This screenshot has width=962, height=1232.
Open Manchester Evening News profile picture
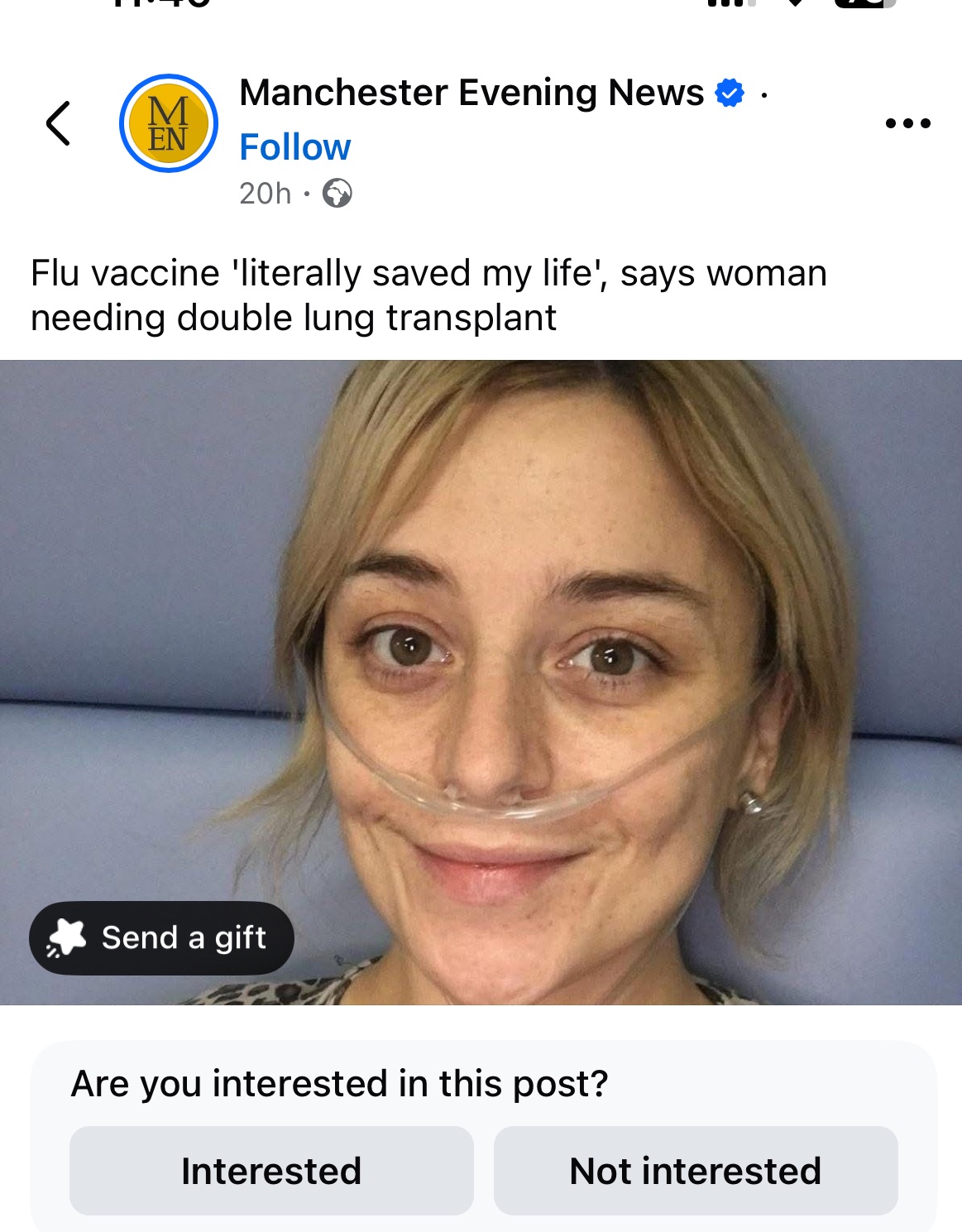pyautogui.click(x=169, y=124)
